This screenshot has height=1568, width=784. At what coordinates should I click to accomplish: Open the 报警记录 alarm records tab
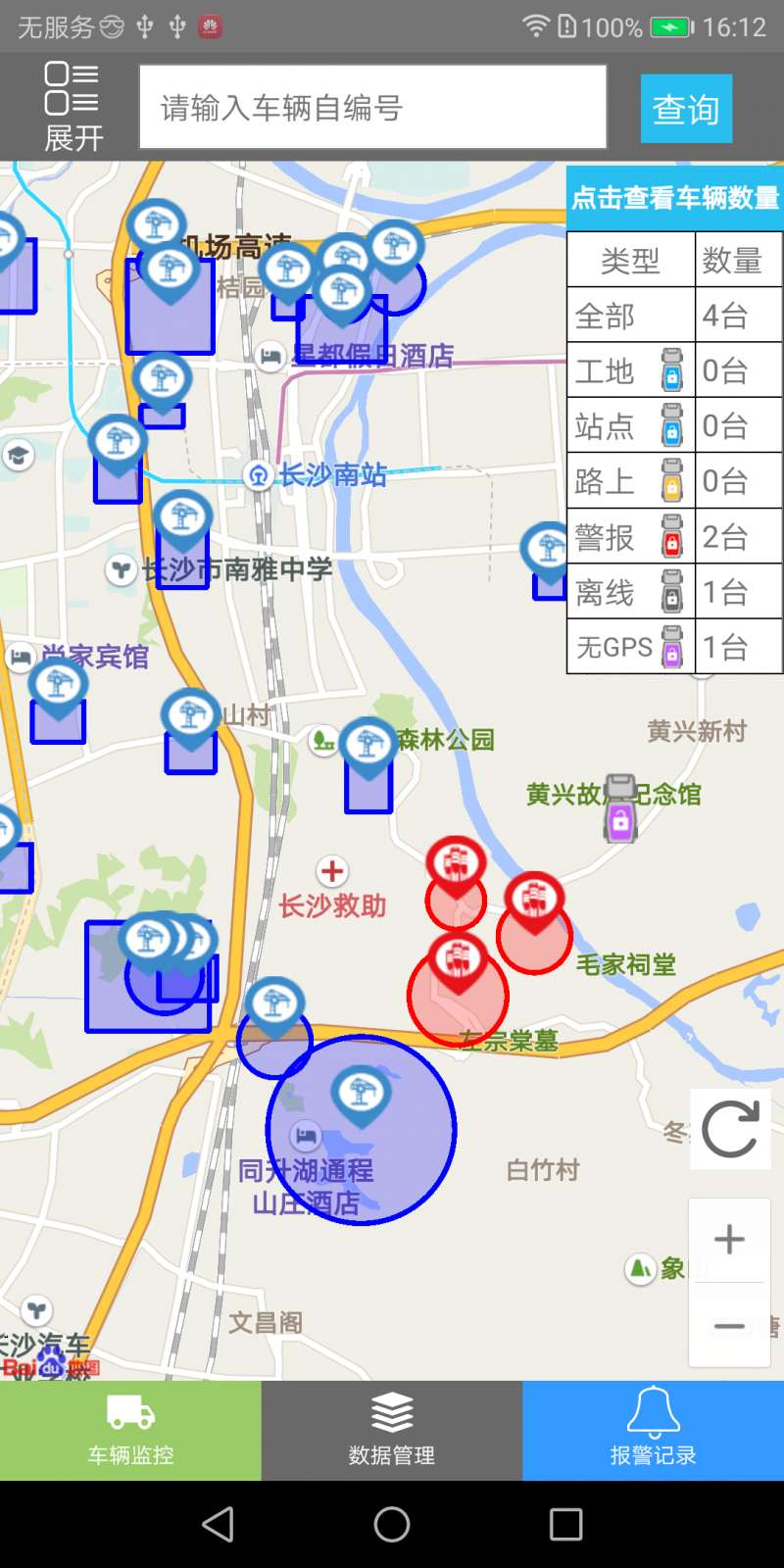(x=654, y=1430)
